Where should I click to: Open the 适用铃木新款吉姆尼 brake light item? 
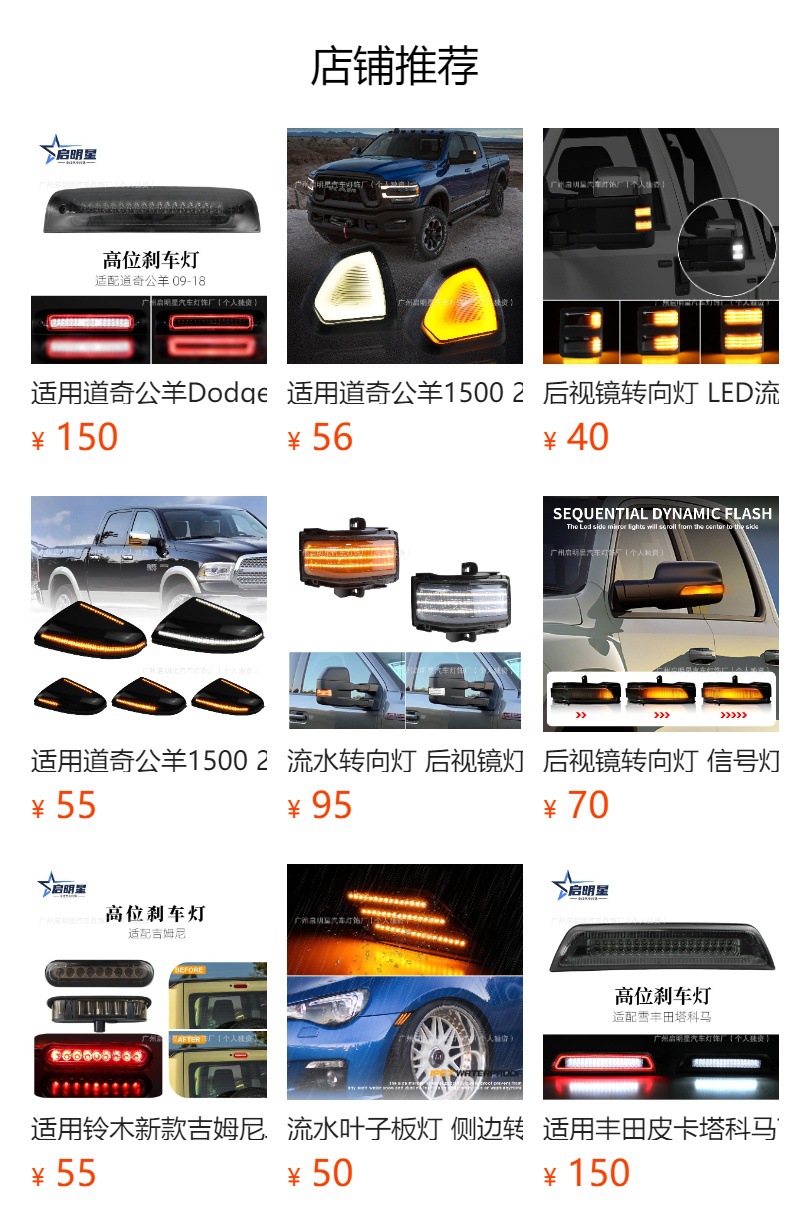click(x=149, y=982)
